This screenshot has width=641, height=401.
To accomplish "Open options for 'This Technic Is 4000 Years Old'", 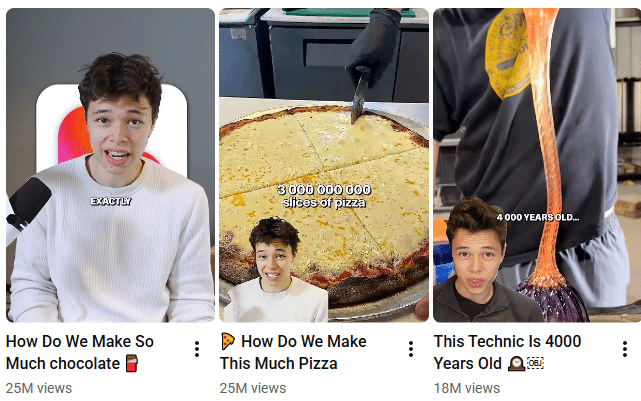I will [625, 349].
